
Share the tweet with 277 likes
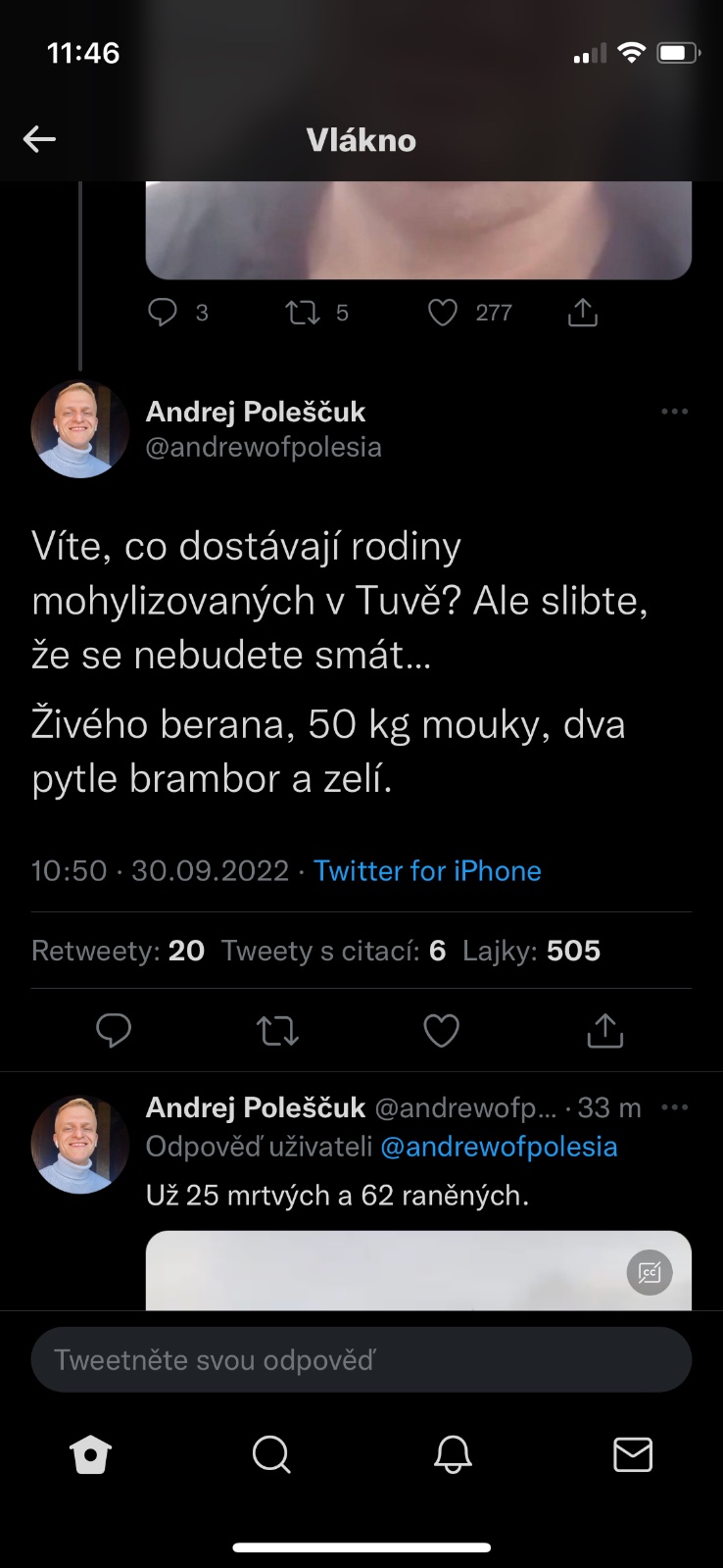point(583,313)
